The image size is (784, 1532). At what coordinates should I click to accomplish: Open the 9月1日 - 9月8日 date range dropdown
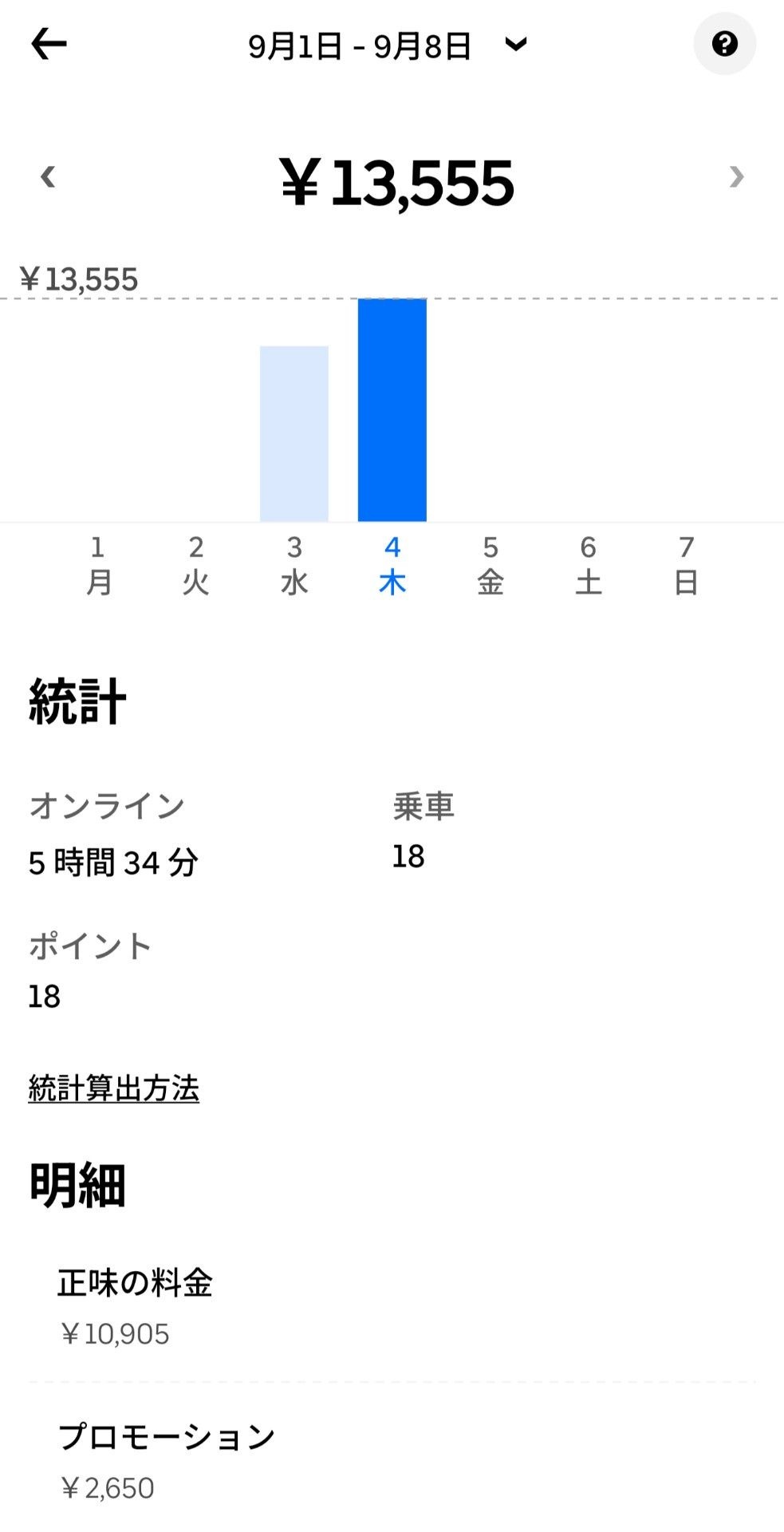388,45
